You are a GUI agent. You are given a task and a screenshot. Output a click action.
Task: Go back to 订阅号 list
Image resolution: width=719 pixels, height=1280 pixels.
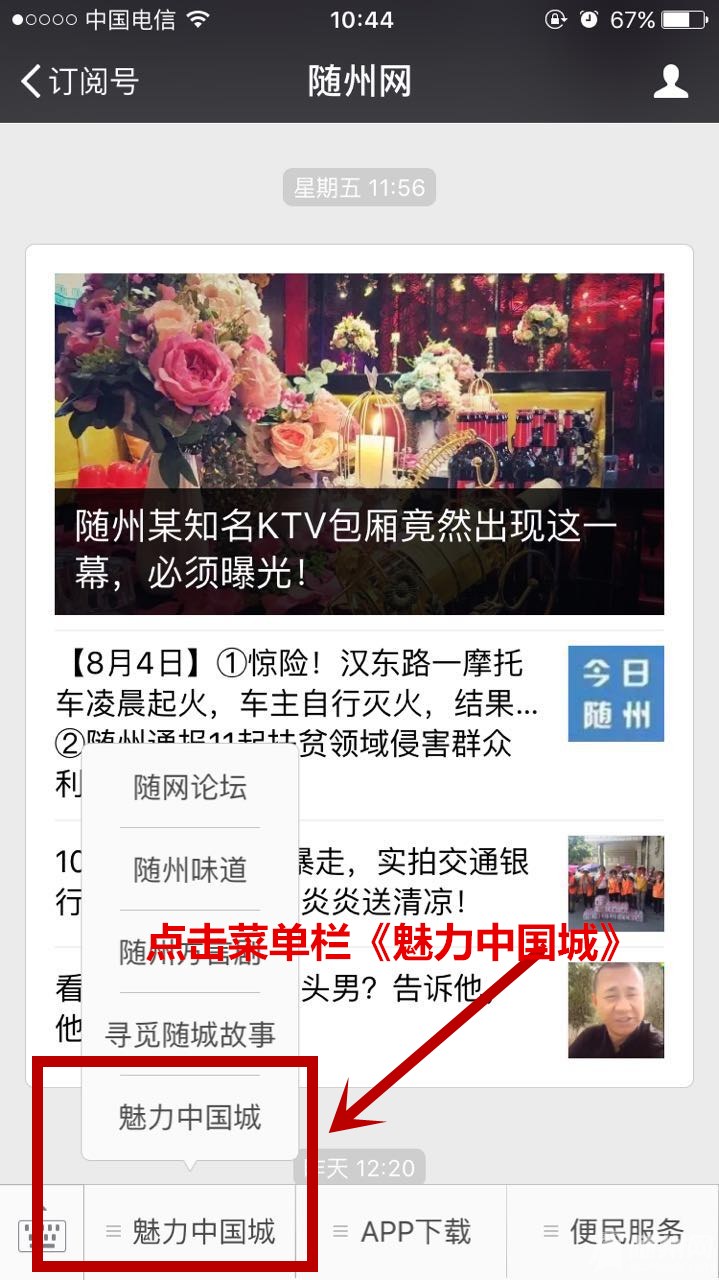80,81
